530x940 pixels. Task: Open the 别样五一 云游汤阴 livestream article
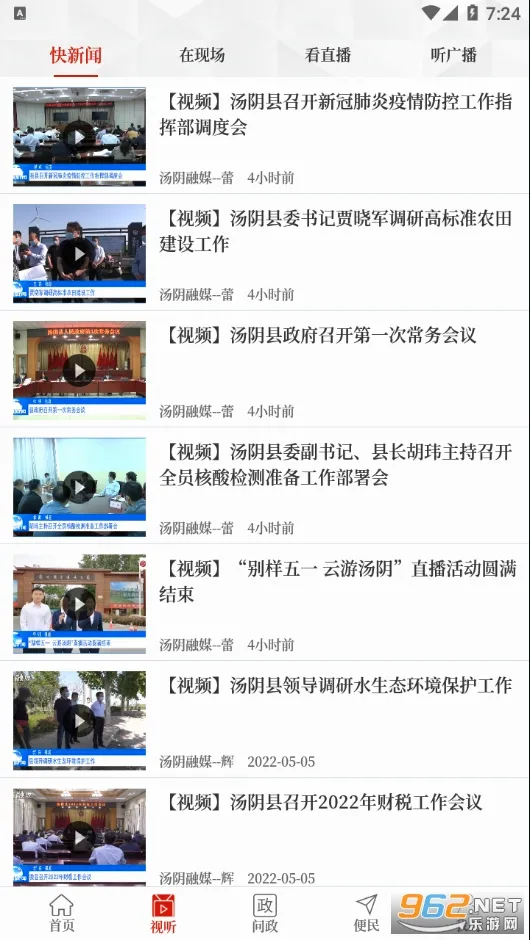(x=265, y=603)
